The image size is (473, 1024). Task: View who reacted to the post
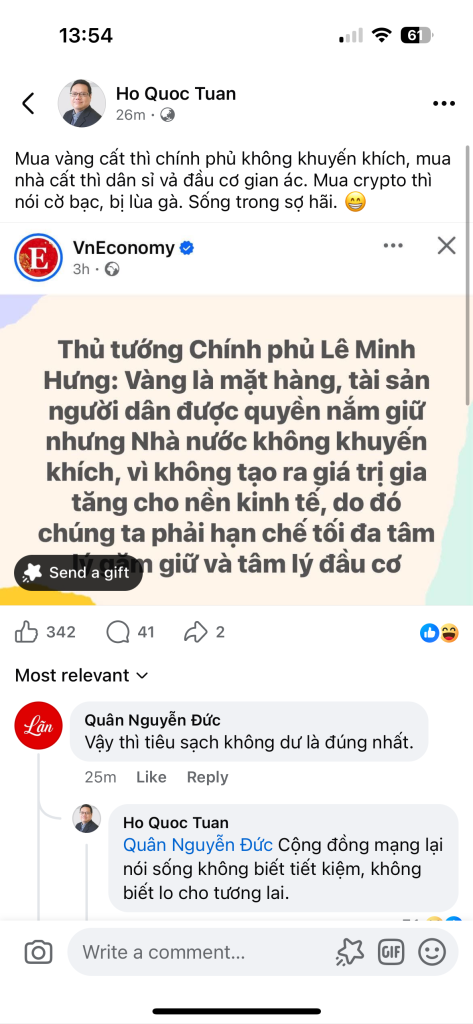(x=439, y=632)
